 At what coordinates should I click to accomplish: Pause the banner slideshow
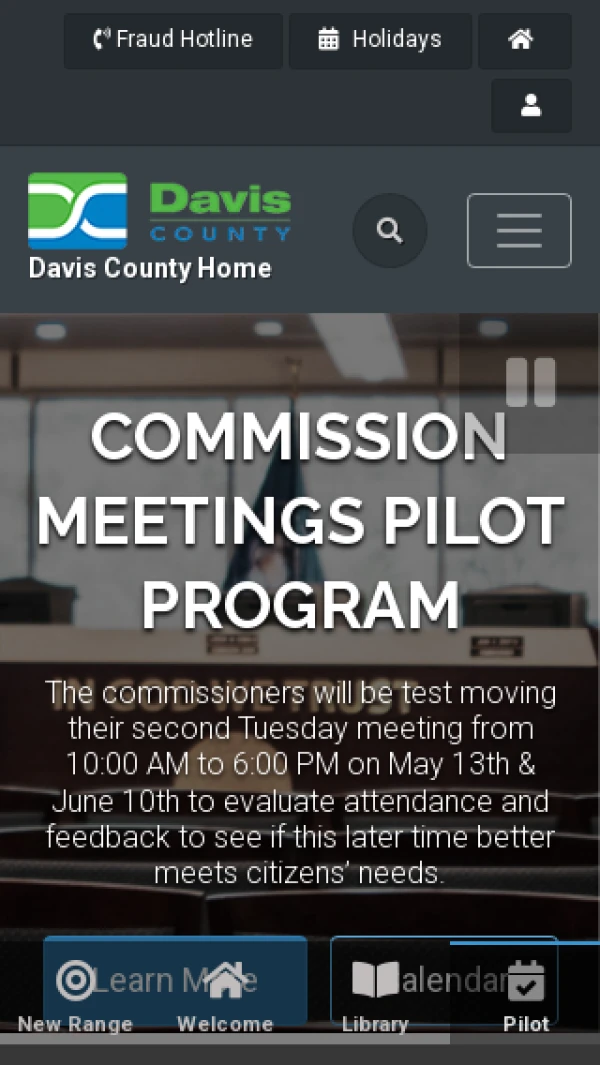click(x=530, y=382)
